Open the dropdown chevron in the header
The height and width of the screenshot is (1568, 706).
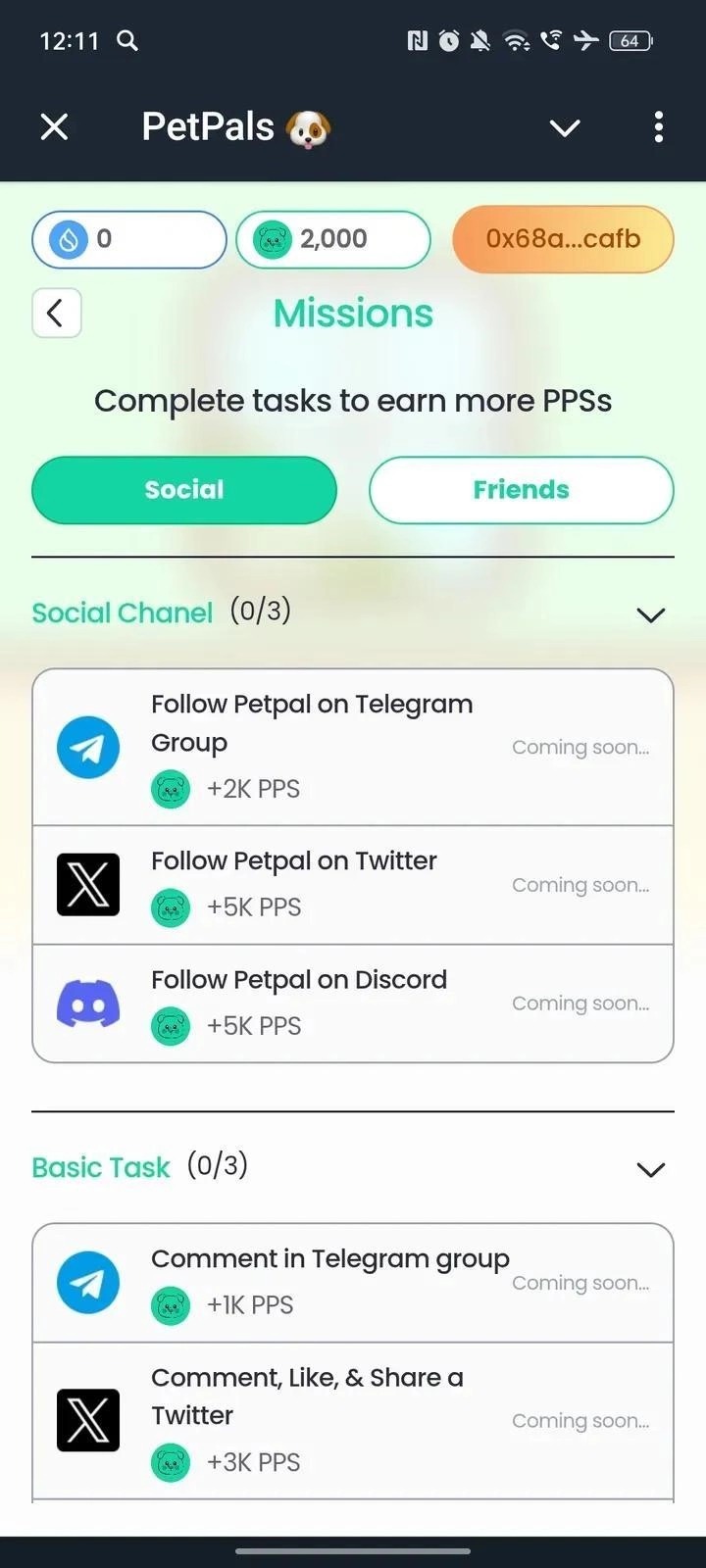click(x=565, y=127)
